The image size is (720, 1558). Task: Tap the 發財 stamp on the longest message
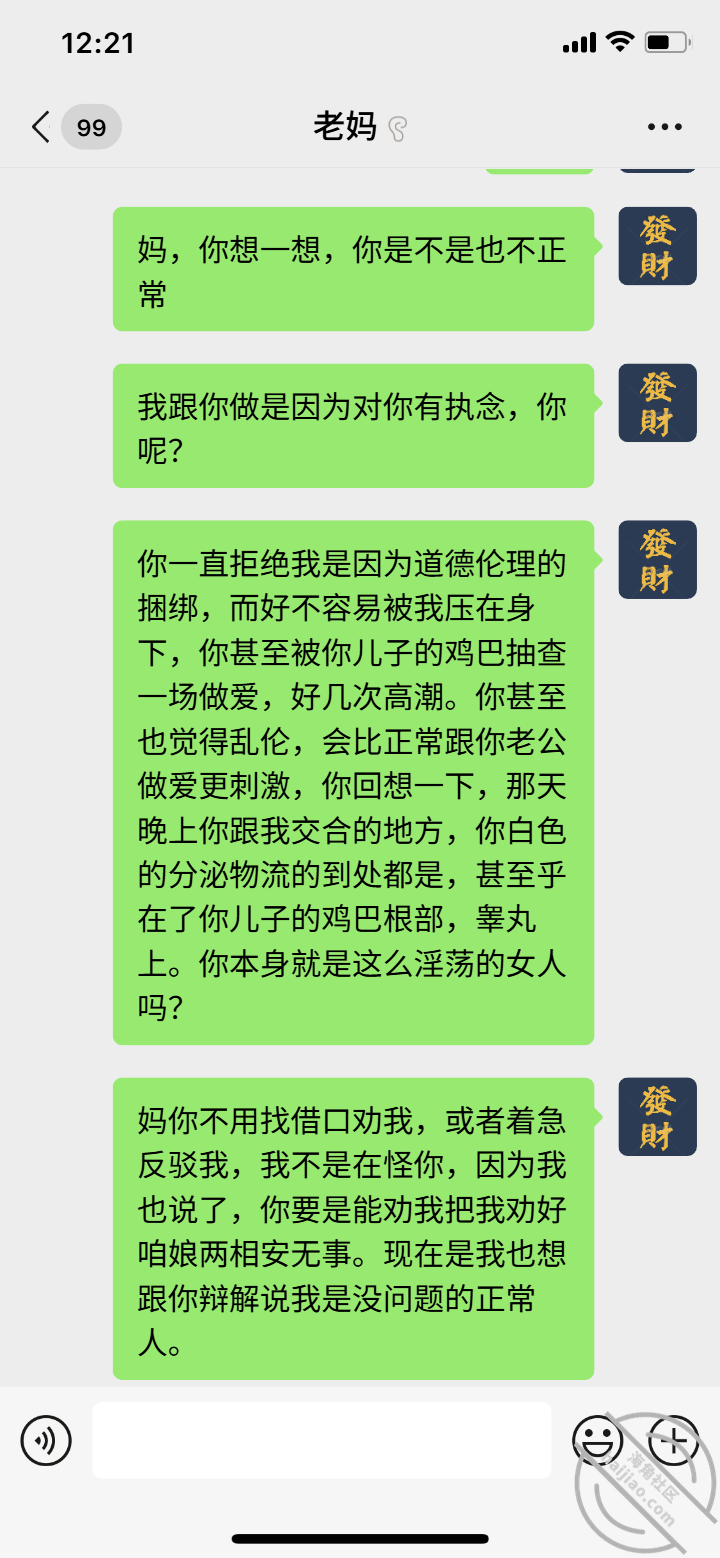point(657,559)
